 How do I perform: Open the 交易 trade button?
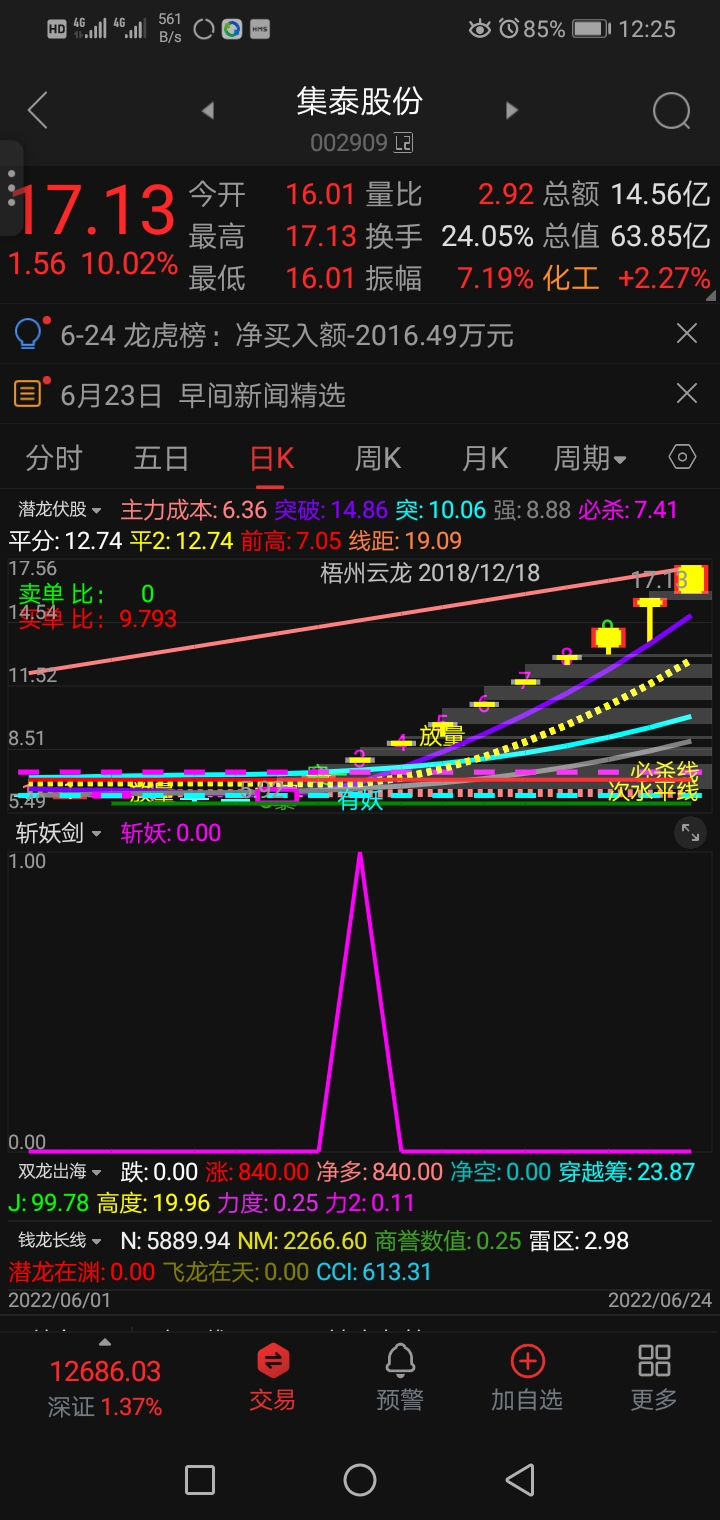click(x=272, y=1377)
